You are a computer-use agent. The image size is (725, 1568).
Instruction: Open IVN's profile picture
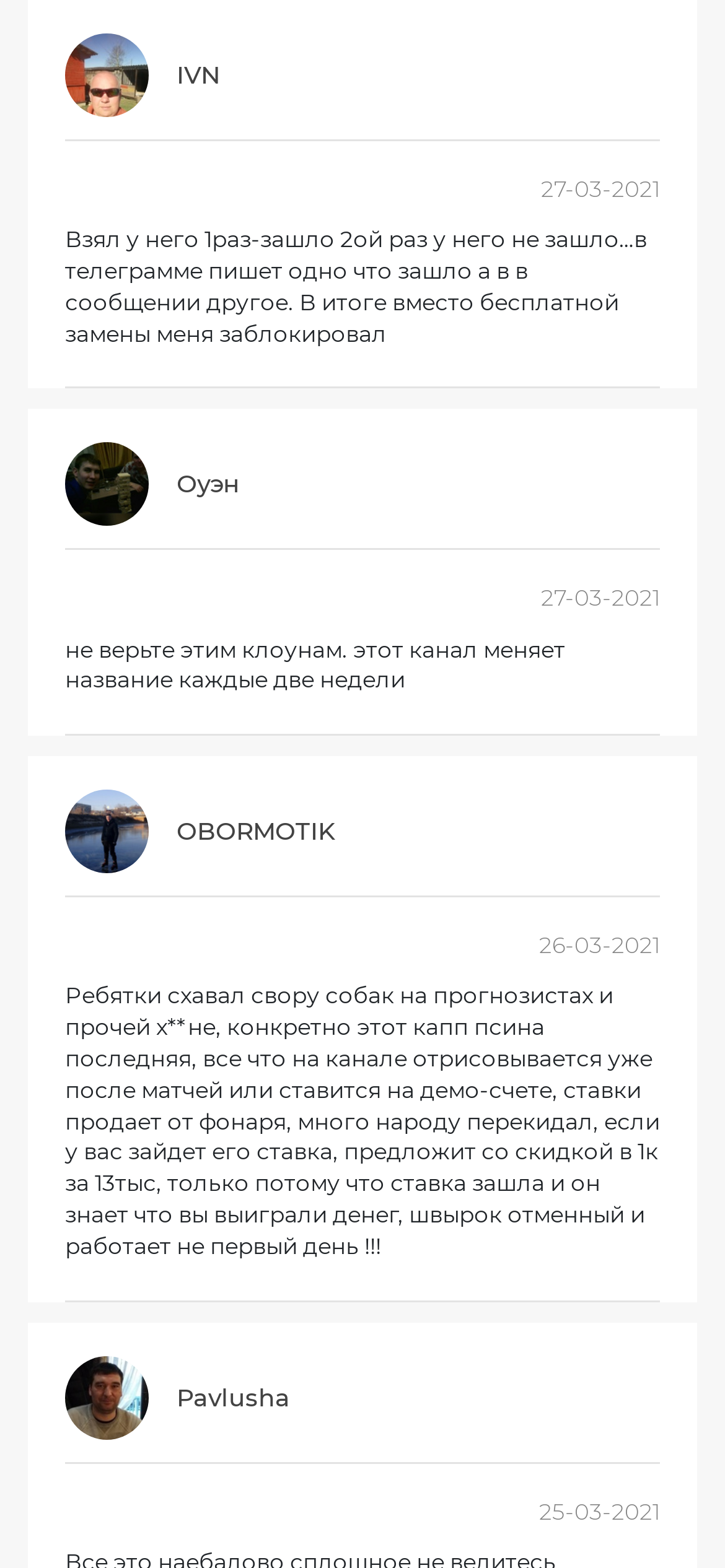point(107,75)
